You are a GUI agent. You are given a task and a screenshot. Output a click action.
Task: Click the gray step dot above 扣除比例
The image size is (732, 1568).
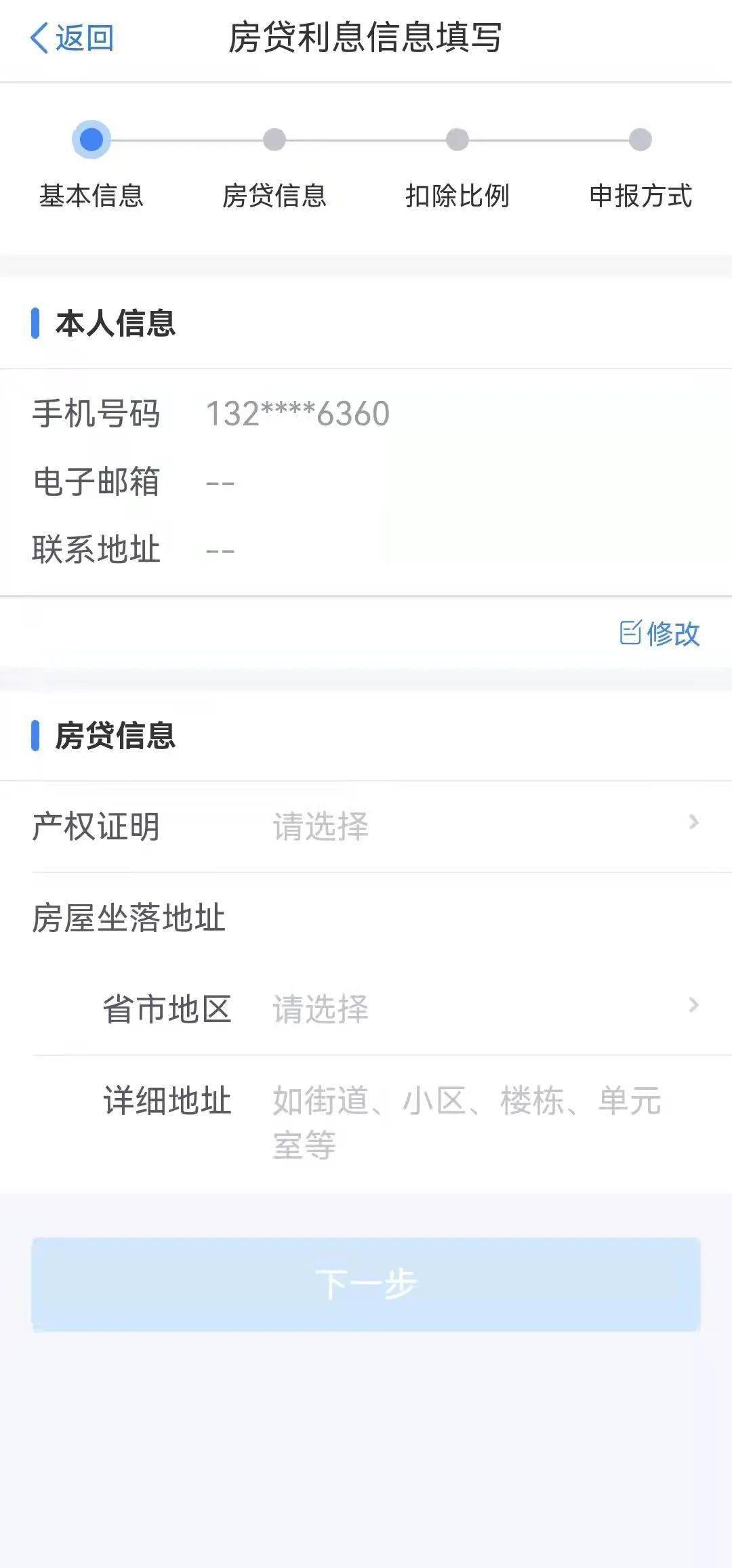(455, 140)
